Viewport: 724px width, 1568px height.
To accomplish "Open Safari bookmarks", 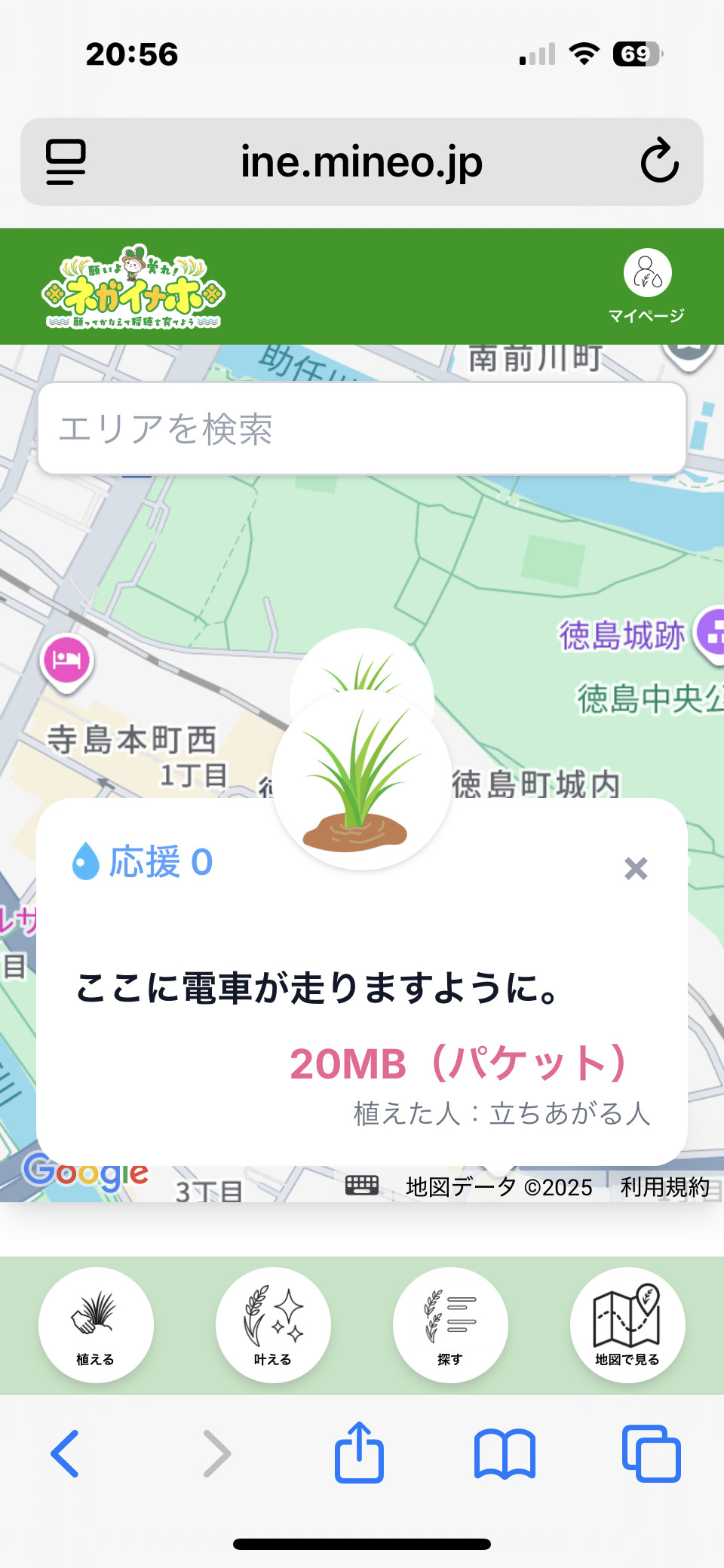I will click(x=505, y=1453).
